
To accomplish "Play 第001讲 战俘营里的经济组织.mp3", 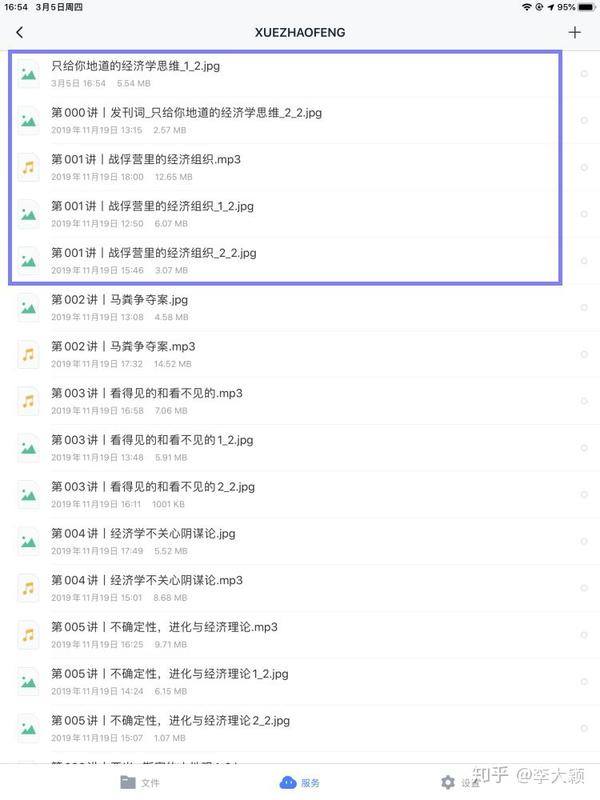I will (146, 160).
